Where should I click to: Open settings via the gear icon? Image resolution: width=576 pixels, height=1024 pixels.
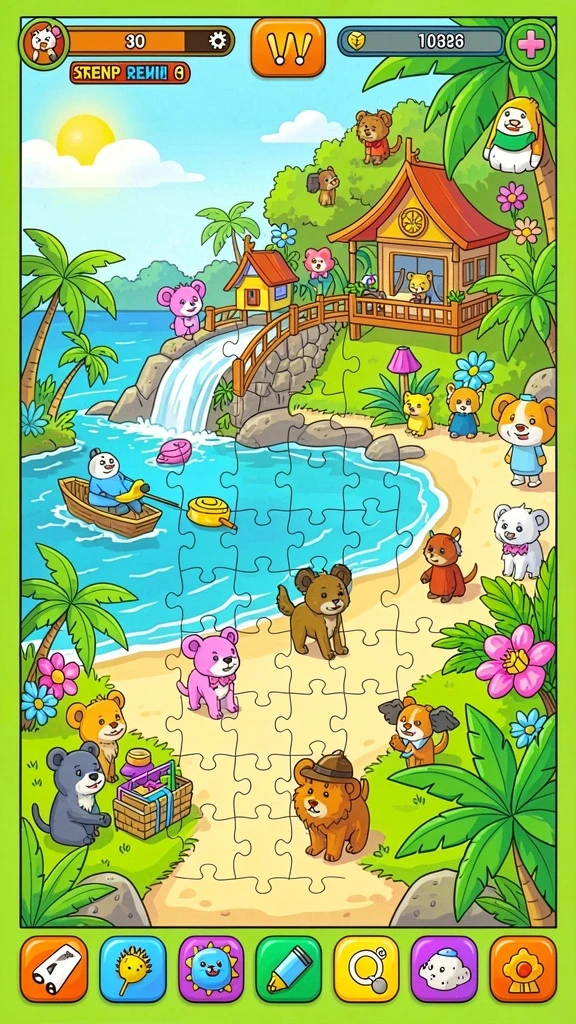coord(217,41)
